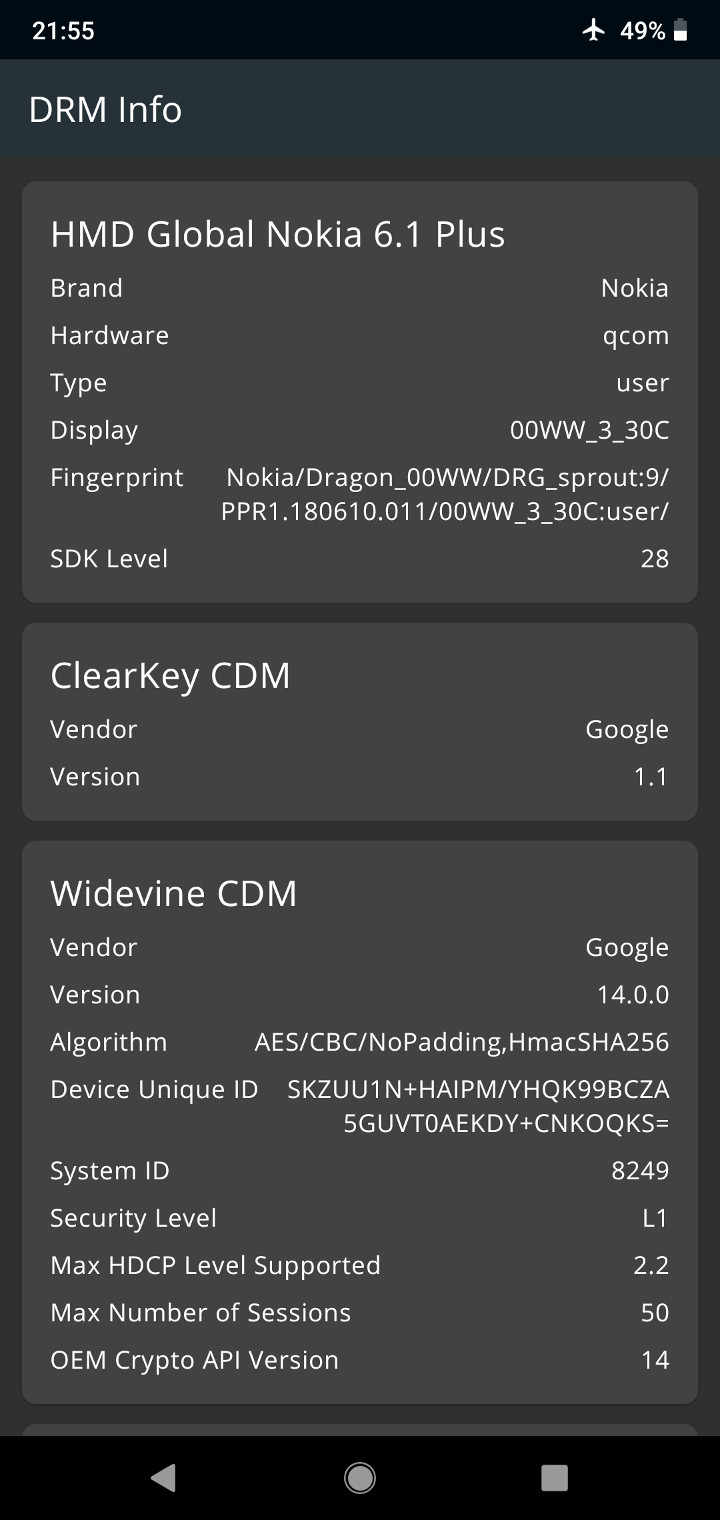The image size is (720, 1520).
Task: Return to the home screen
Action: click(360, 1477)
